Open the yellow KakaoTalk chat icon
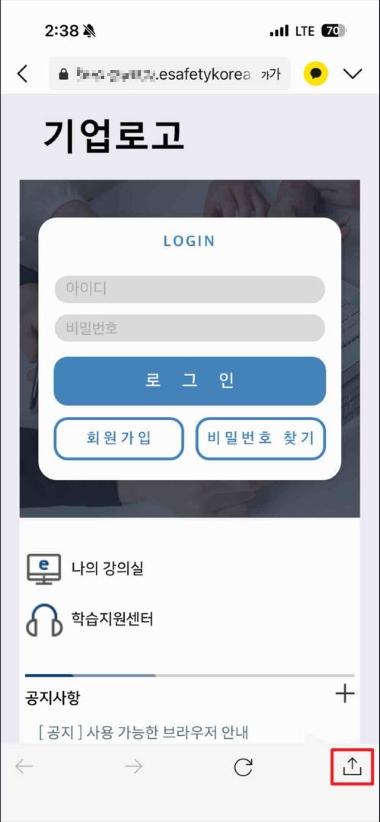Viewport: 380px width, 822px height. pos(316,74)
